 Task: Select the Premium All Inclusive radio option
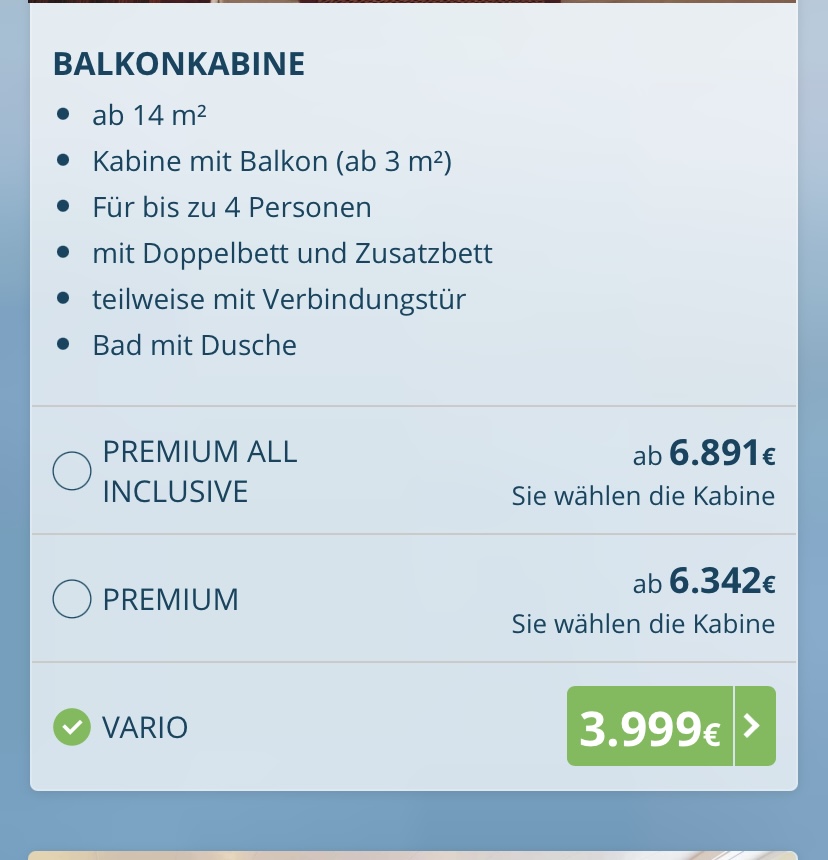[72, 471]
